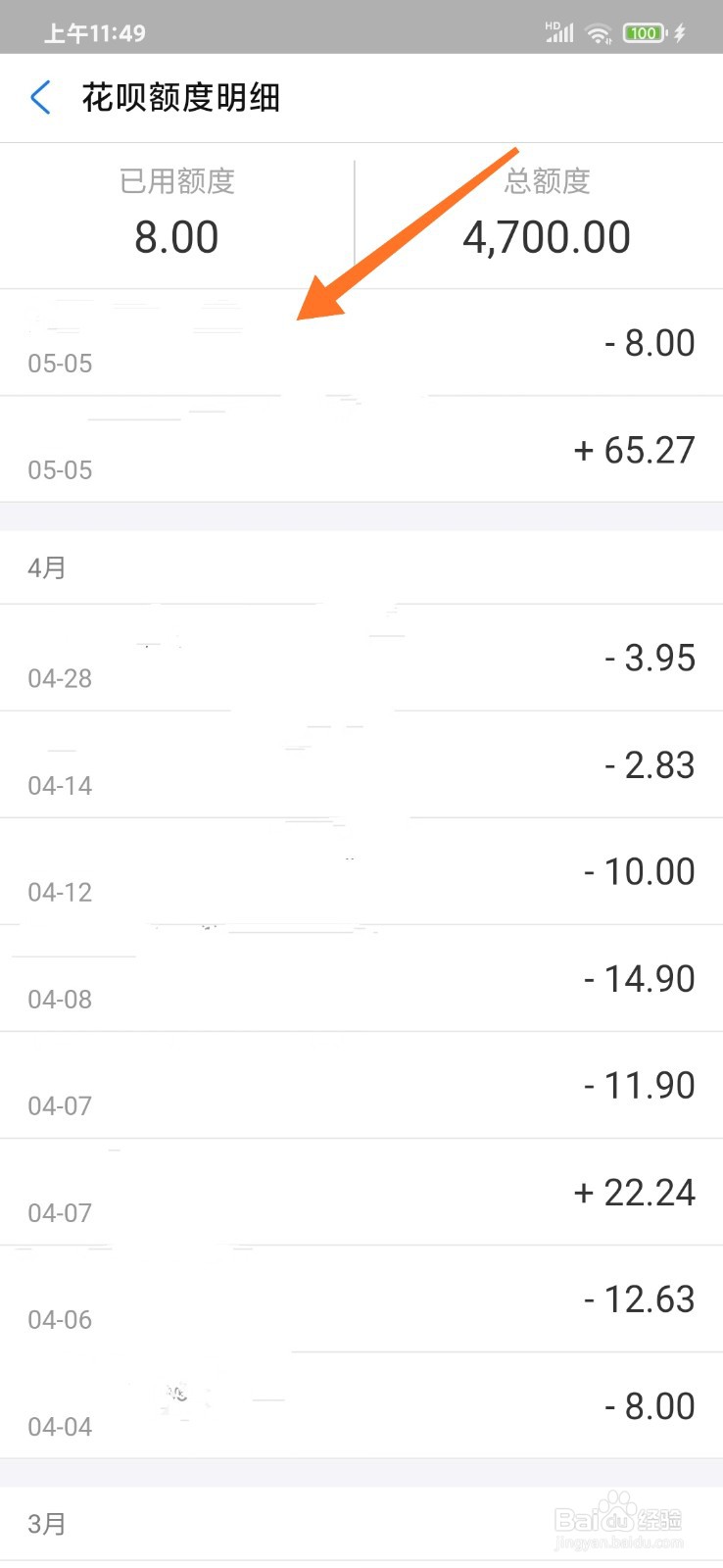Select the 04-12 entry of -10.00

[361, 871]
